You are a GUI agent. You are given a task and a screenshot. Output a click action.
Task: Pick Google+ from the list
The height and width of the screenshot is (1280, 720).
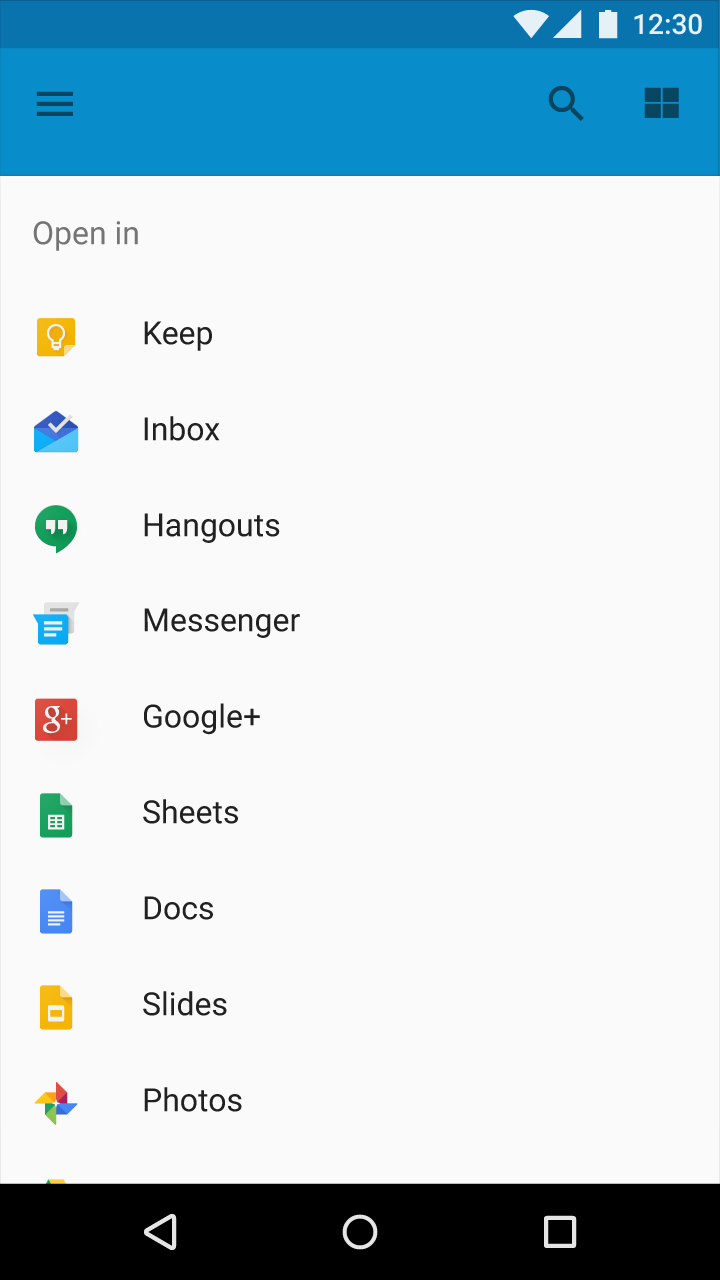[360, 717]
